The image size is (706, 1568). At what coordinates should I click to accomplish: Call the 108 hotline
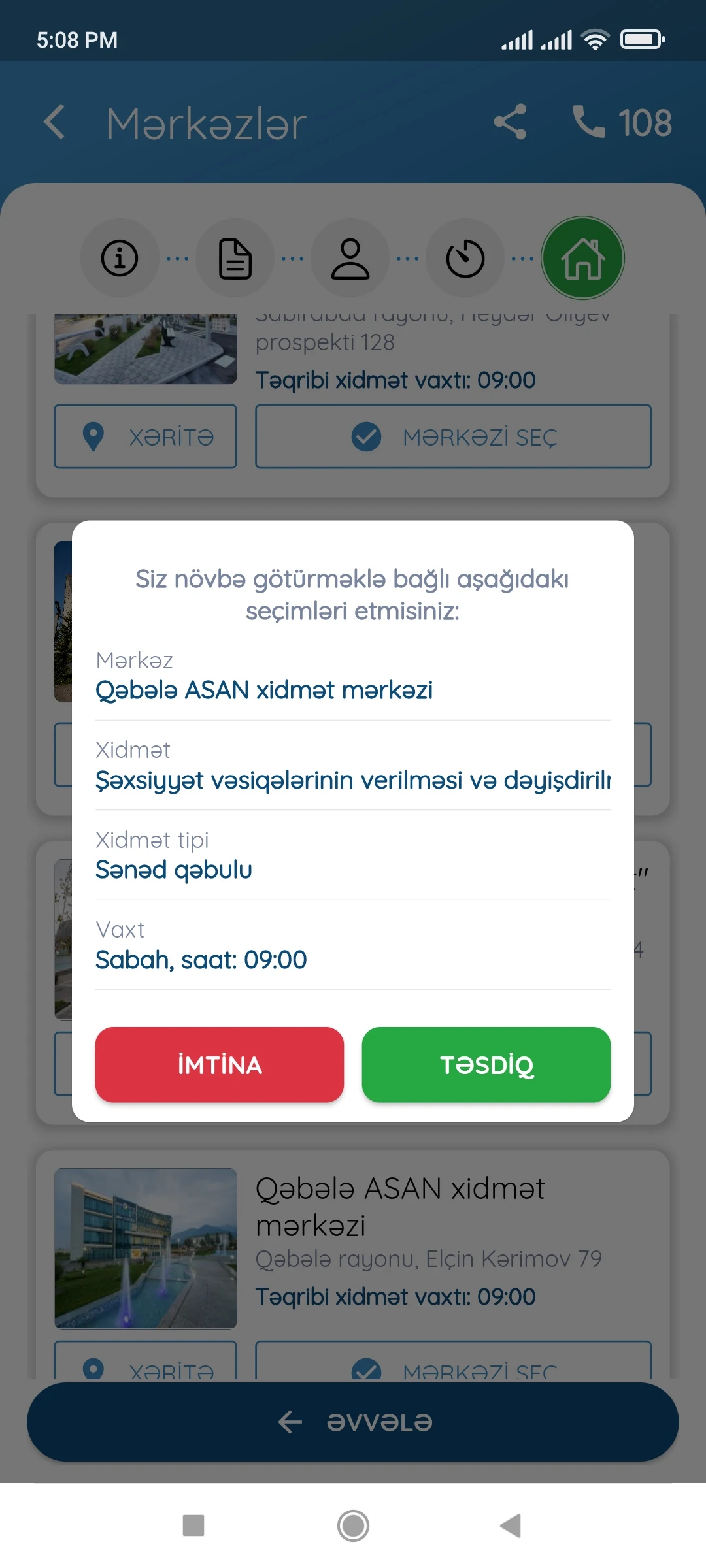(x=622, y=122)
